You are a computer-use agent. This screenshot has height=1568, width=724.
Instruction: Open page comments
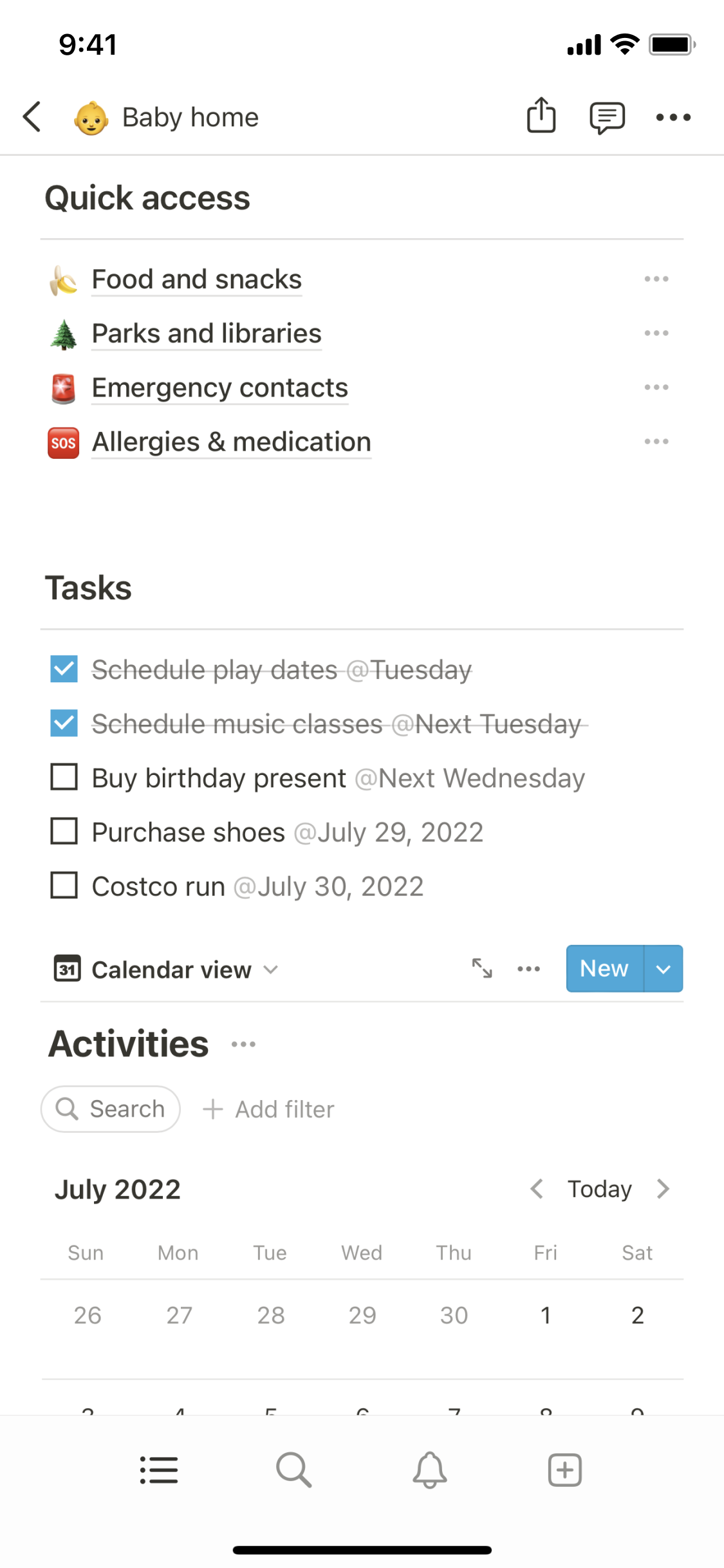(606, 117)
